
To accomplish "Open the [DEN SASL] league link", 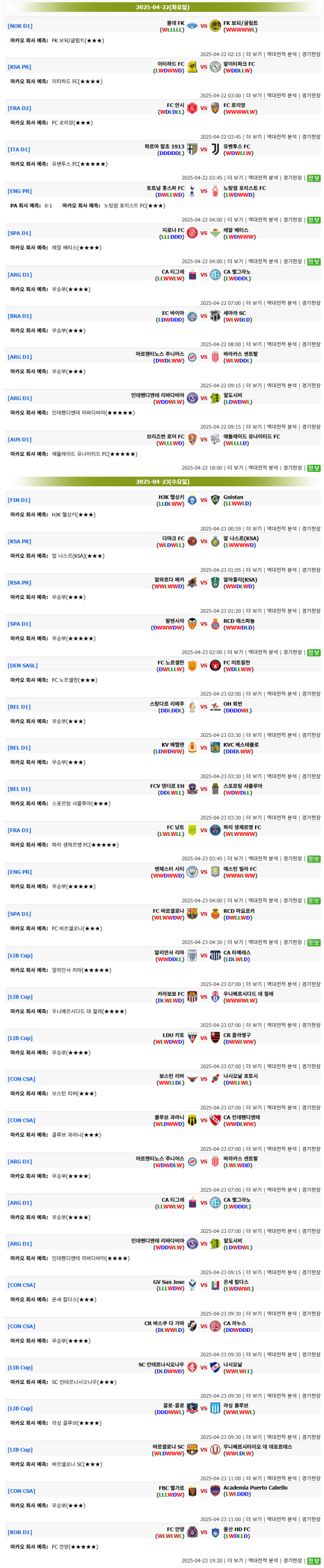I will pos(23,666).
